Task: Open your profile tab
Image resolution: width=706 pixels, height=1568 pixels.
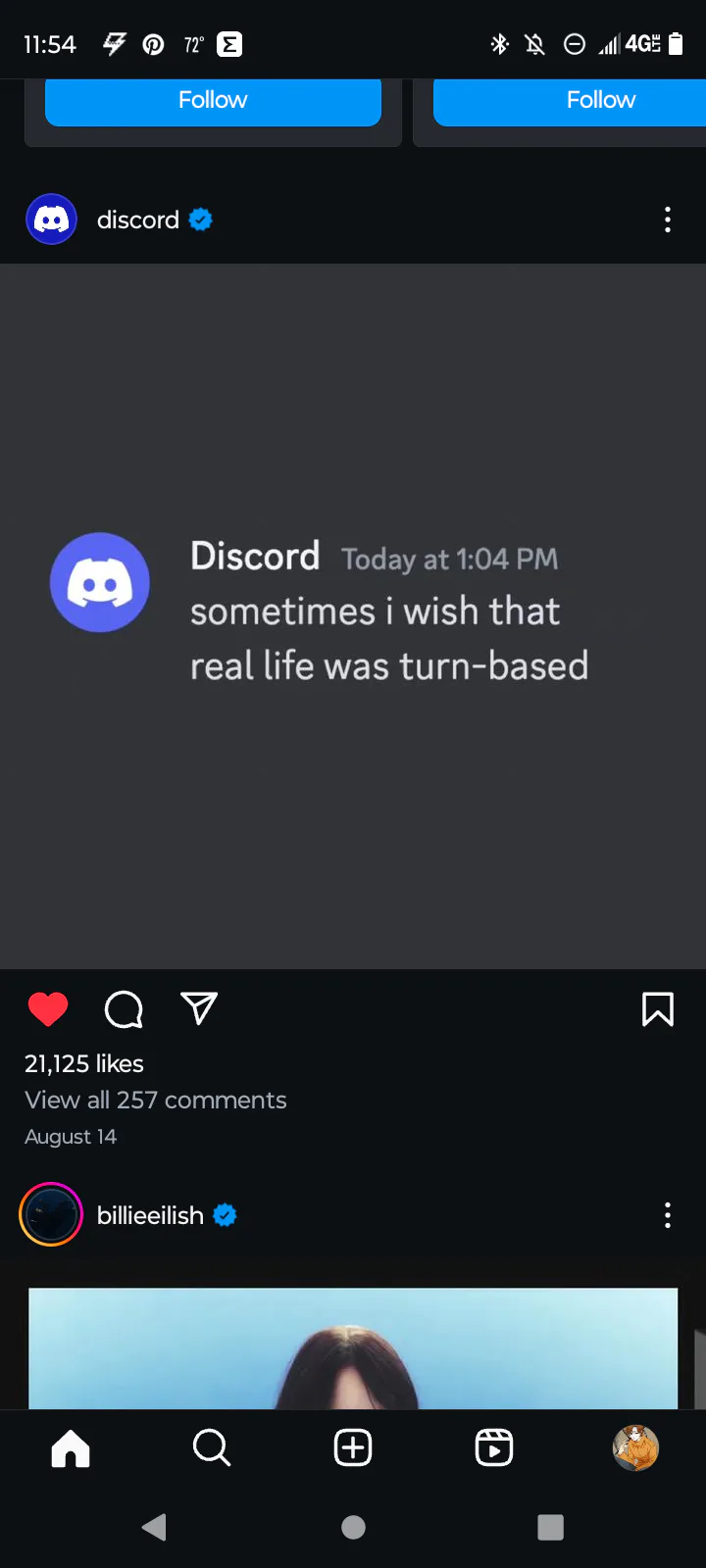Action: (635, 1447)
